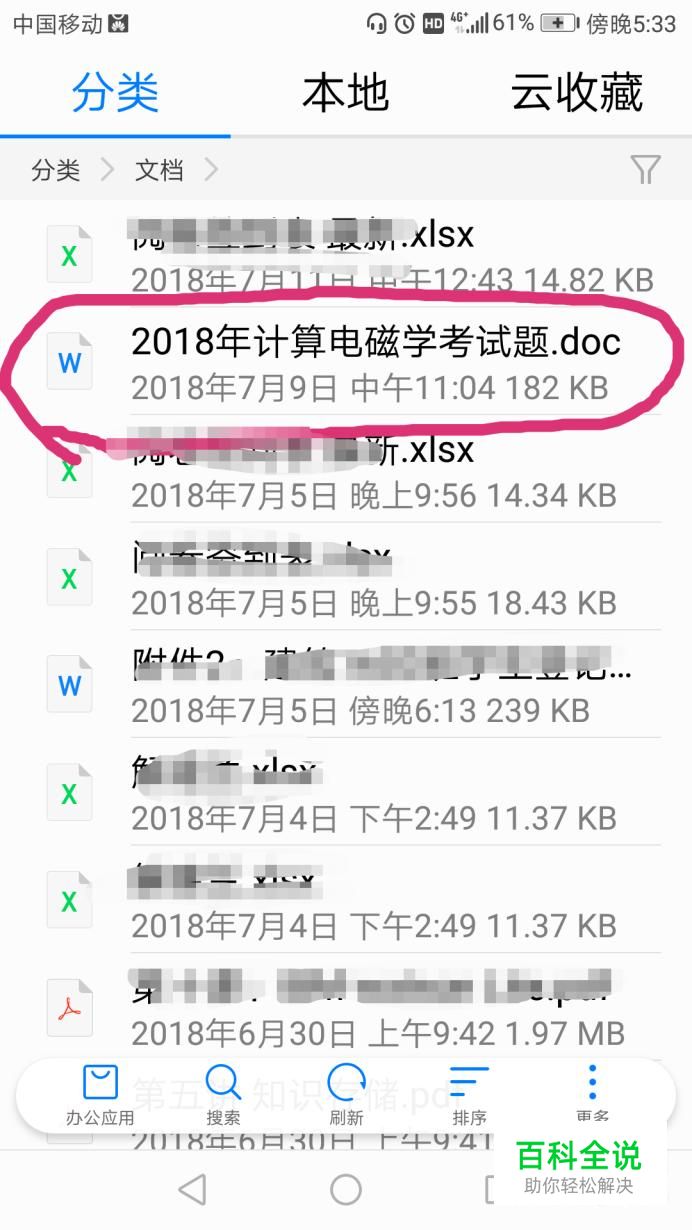Tap the system home button

tap(346, 1189)
